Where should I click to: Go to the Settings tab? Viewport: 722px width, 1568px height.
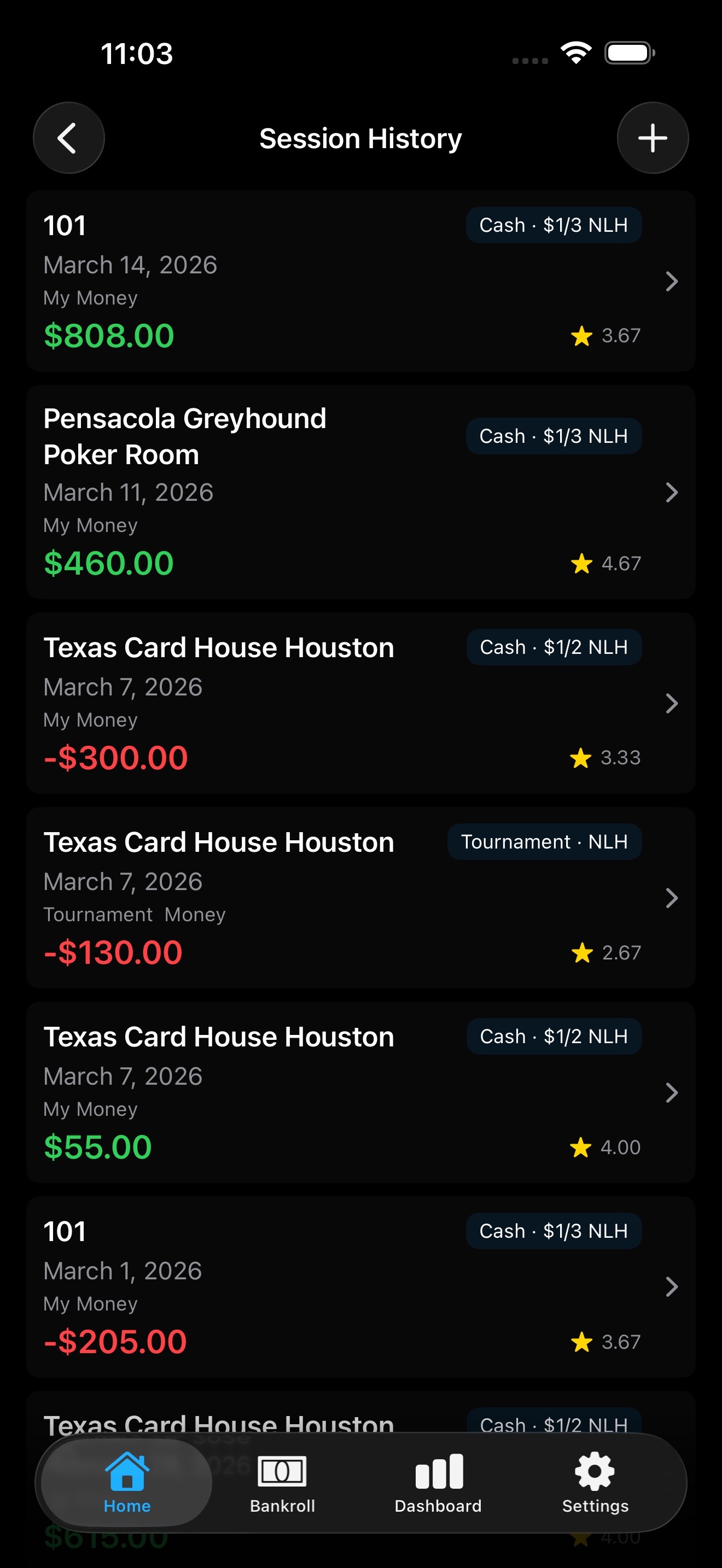pos(595,1483)
